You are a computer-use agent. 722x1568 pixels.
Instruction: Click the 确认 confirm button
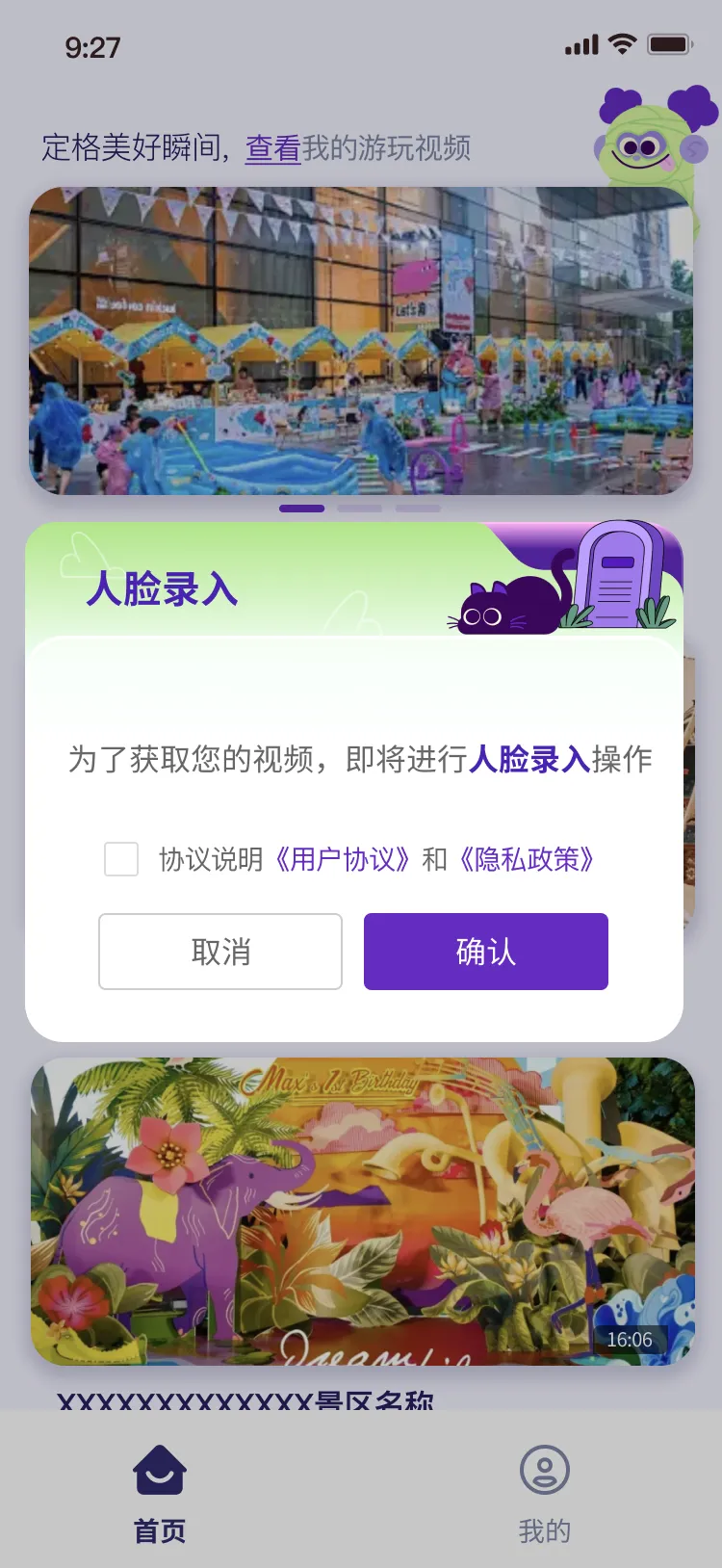[484, 952]
